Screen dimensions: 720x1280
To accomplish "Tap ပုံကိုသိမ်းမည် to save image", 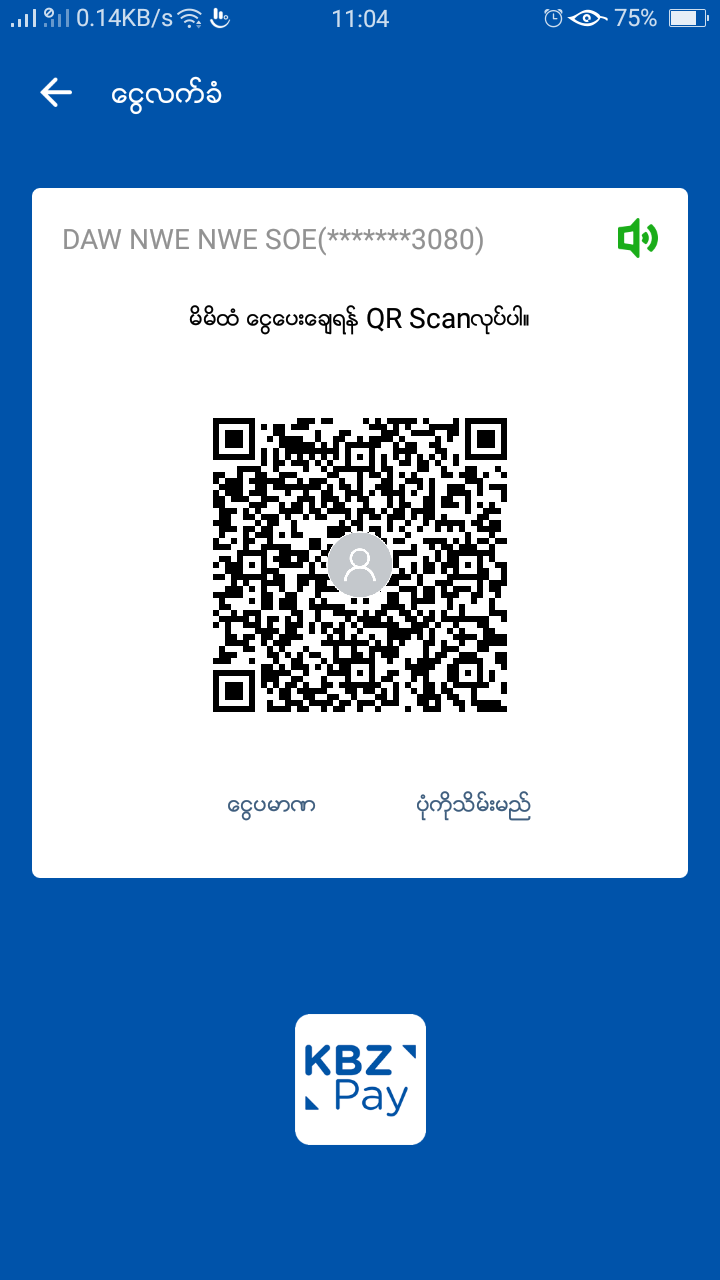I will (x=473, y=805).
